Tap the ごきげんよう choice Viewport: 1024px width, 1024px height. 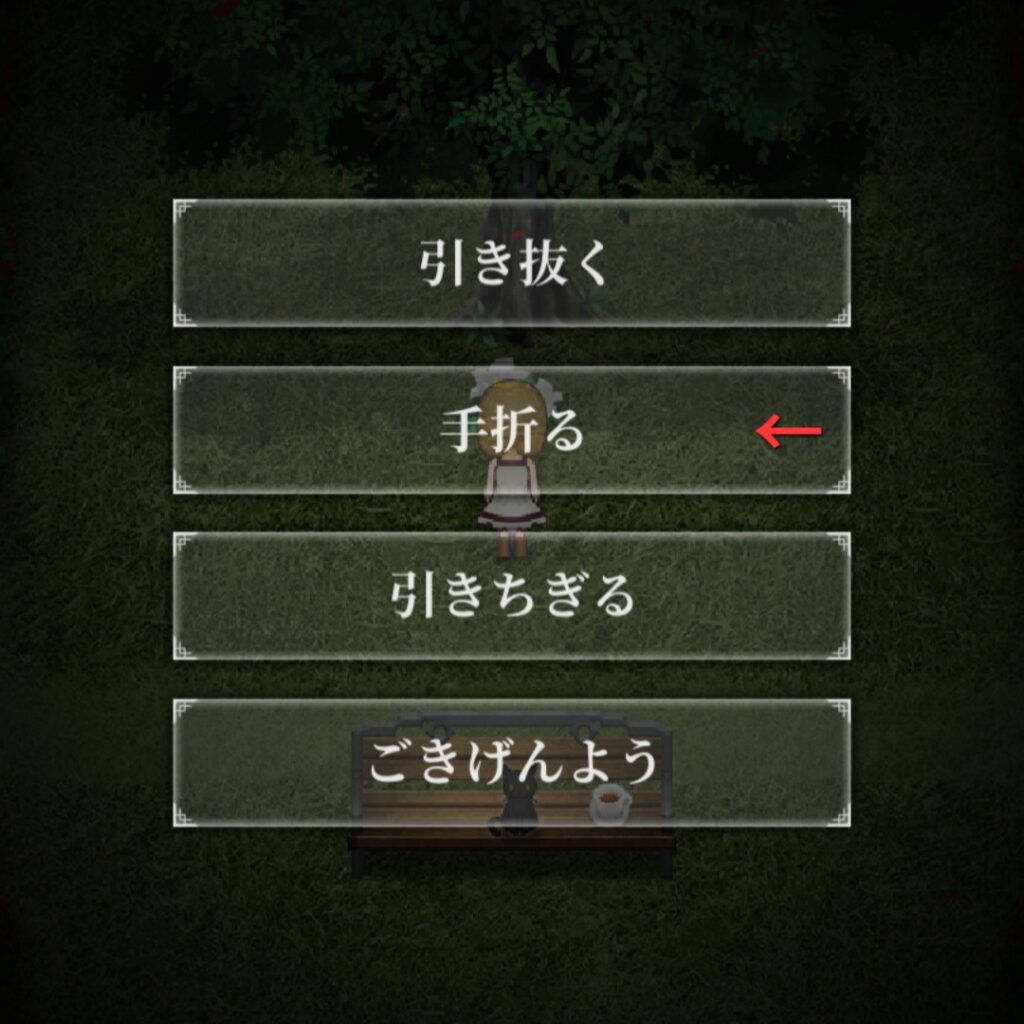512,763
